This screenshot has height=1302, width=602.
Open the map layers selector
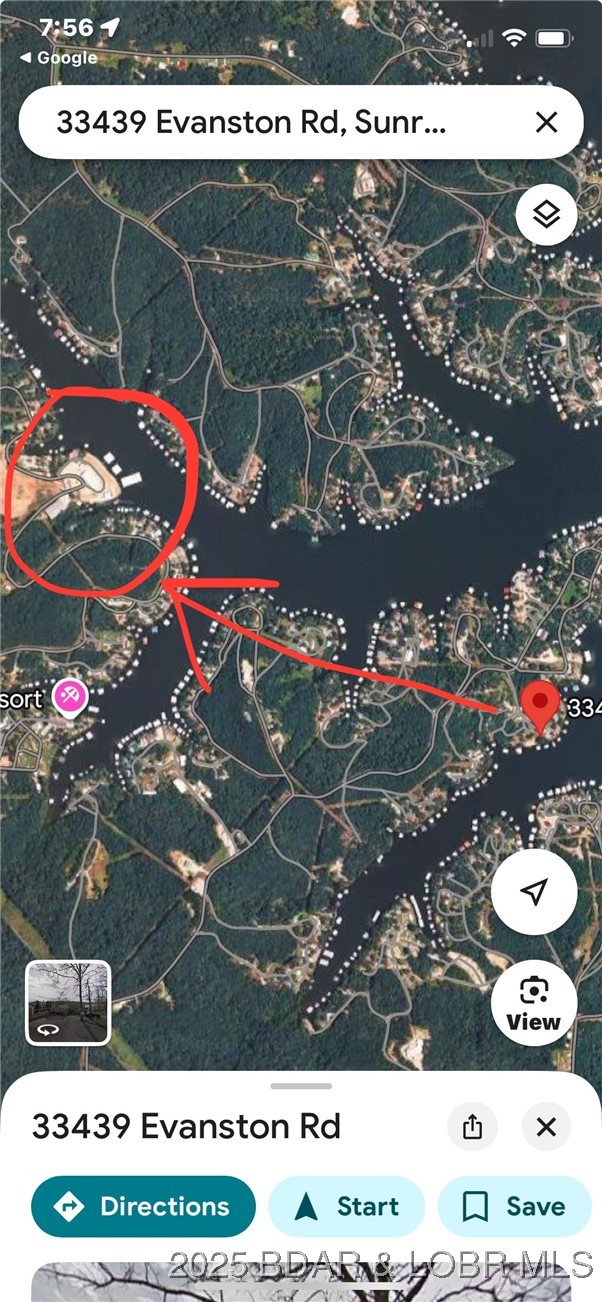[x=546, y=214]
